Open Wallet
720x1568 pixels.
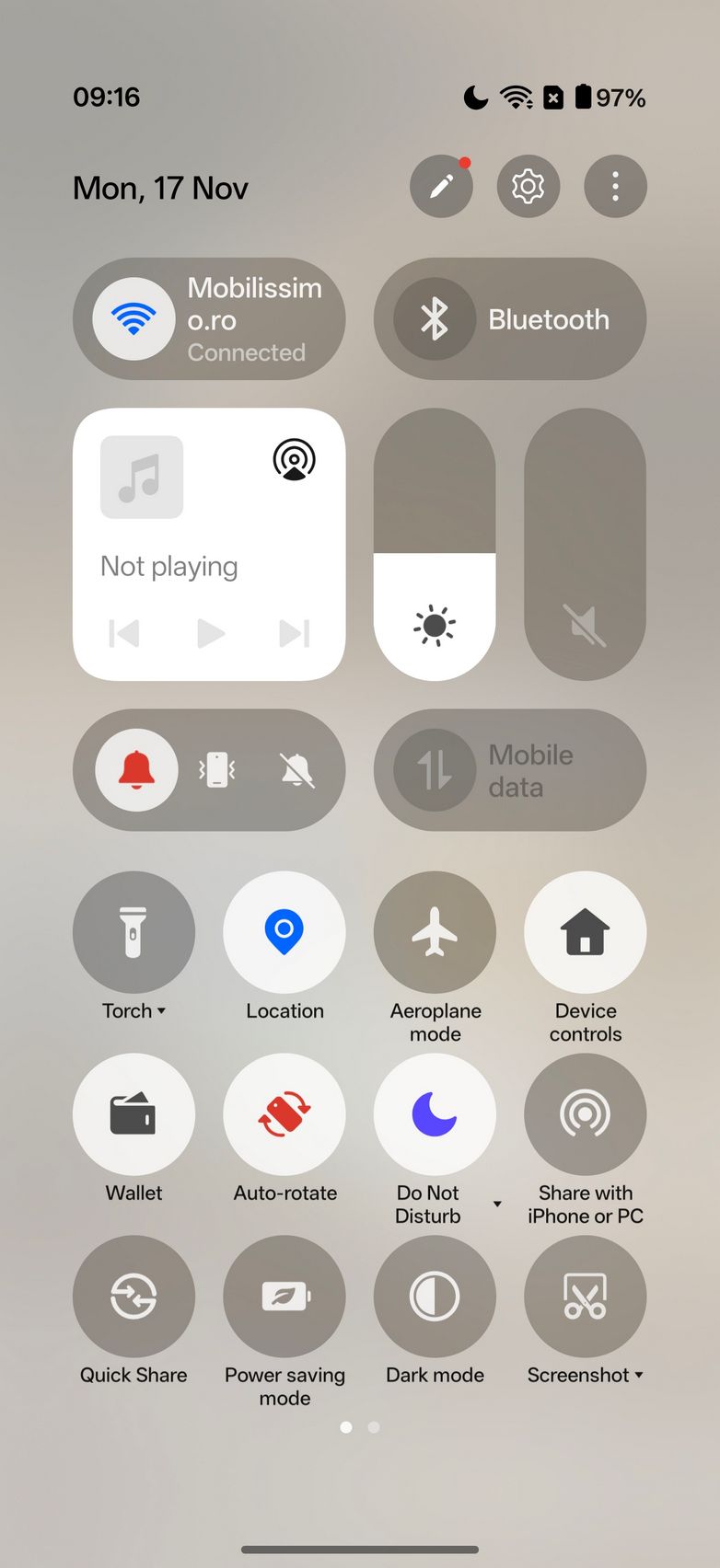134,1114
